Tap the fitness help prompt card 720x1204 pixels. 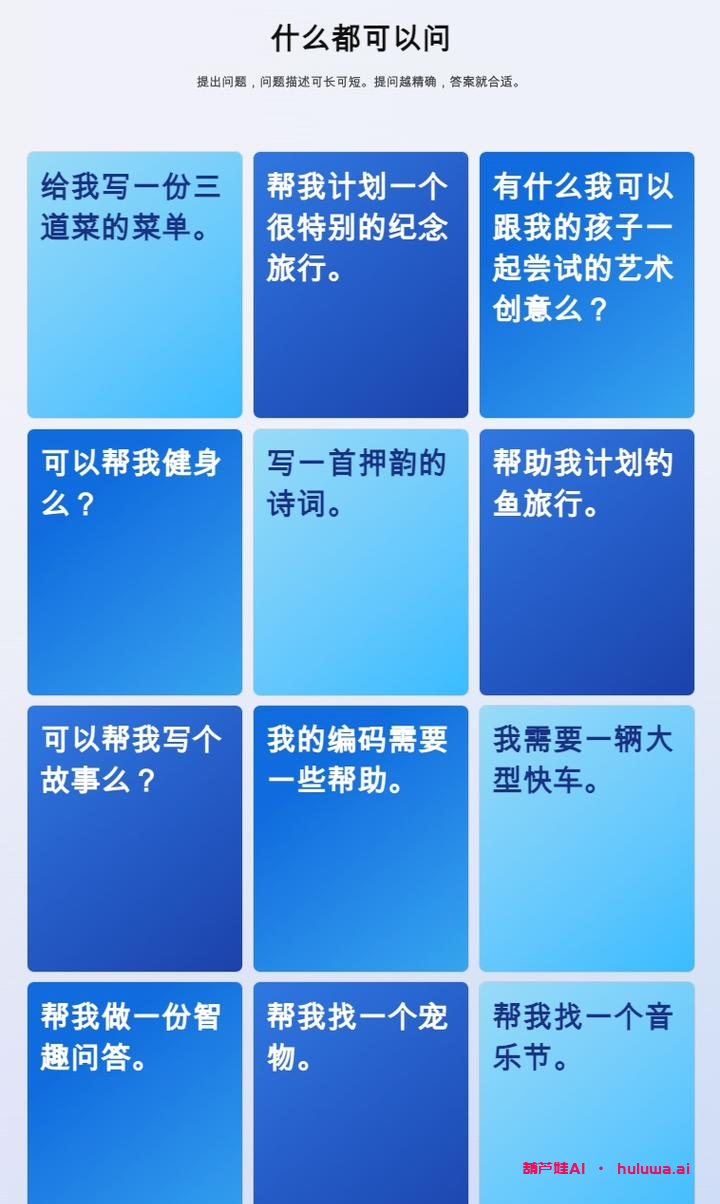tap(134, 562)
